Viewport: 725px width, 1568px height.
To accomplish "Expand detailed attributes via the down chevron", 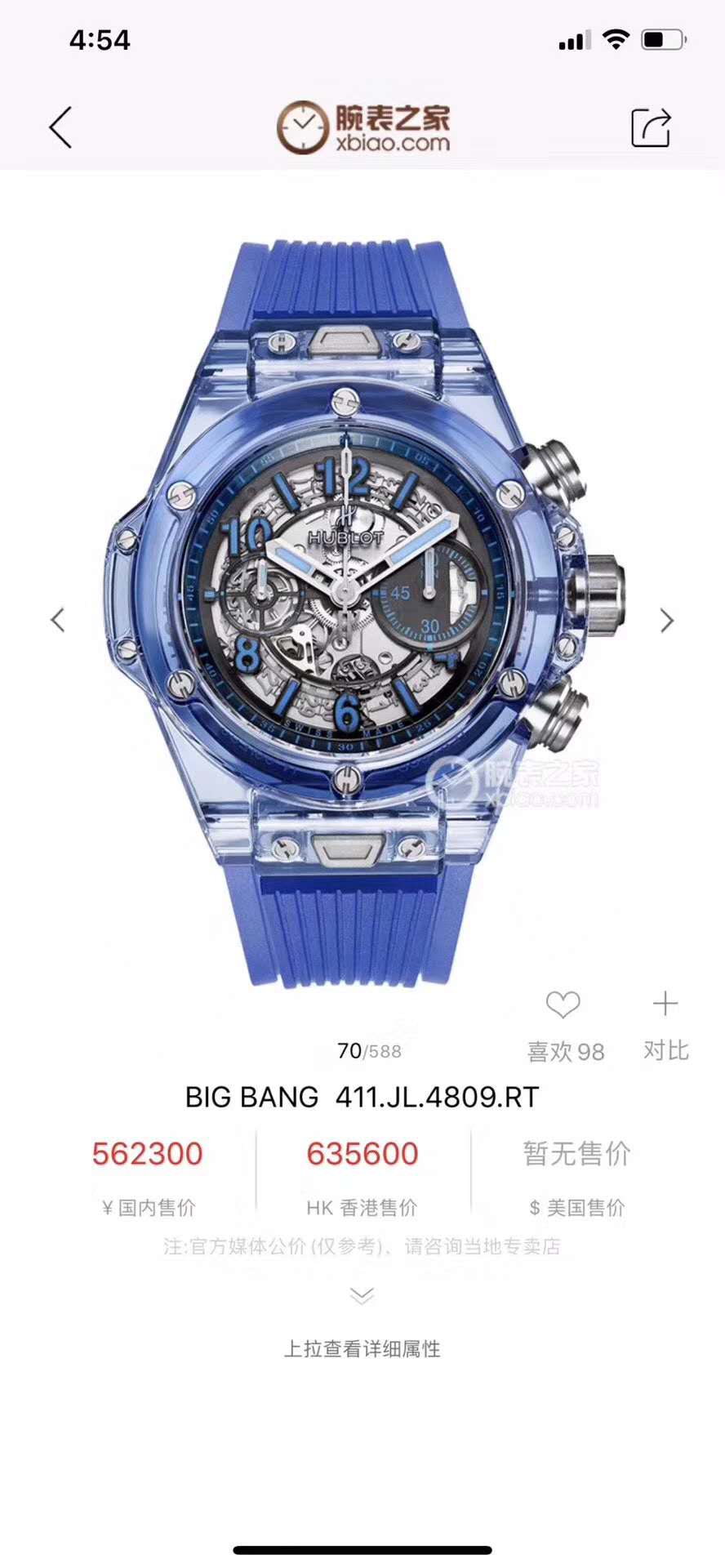I will click(362, 1296).
